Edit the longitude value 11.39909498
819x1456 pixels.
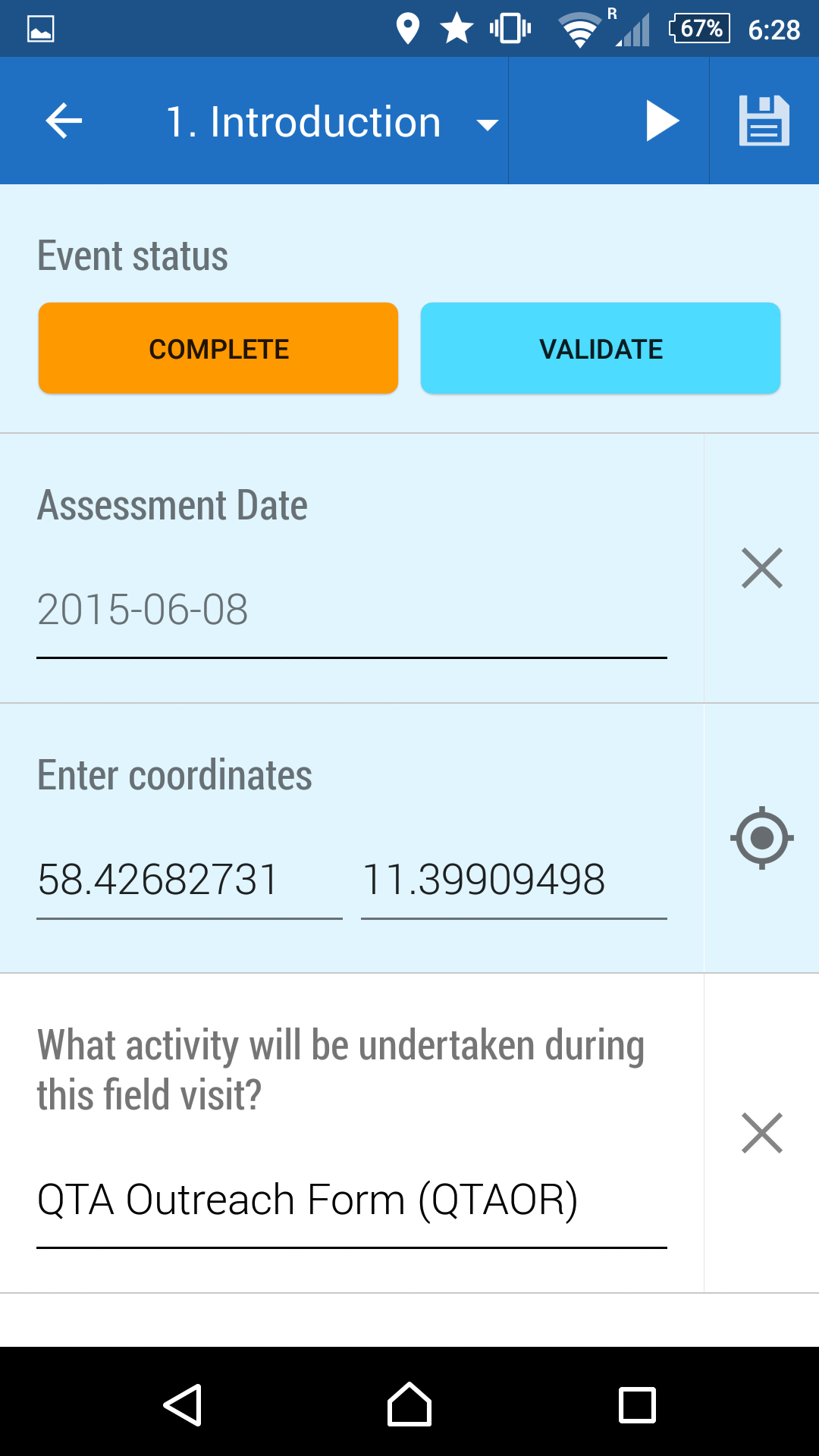point(513,880)
